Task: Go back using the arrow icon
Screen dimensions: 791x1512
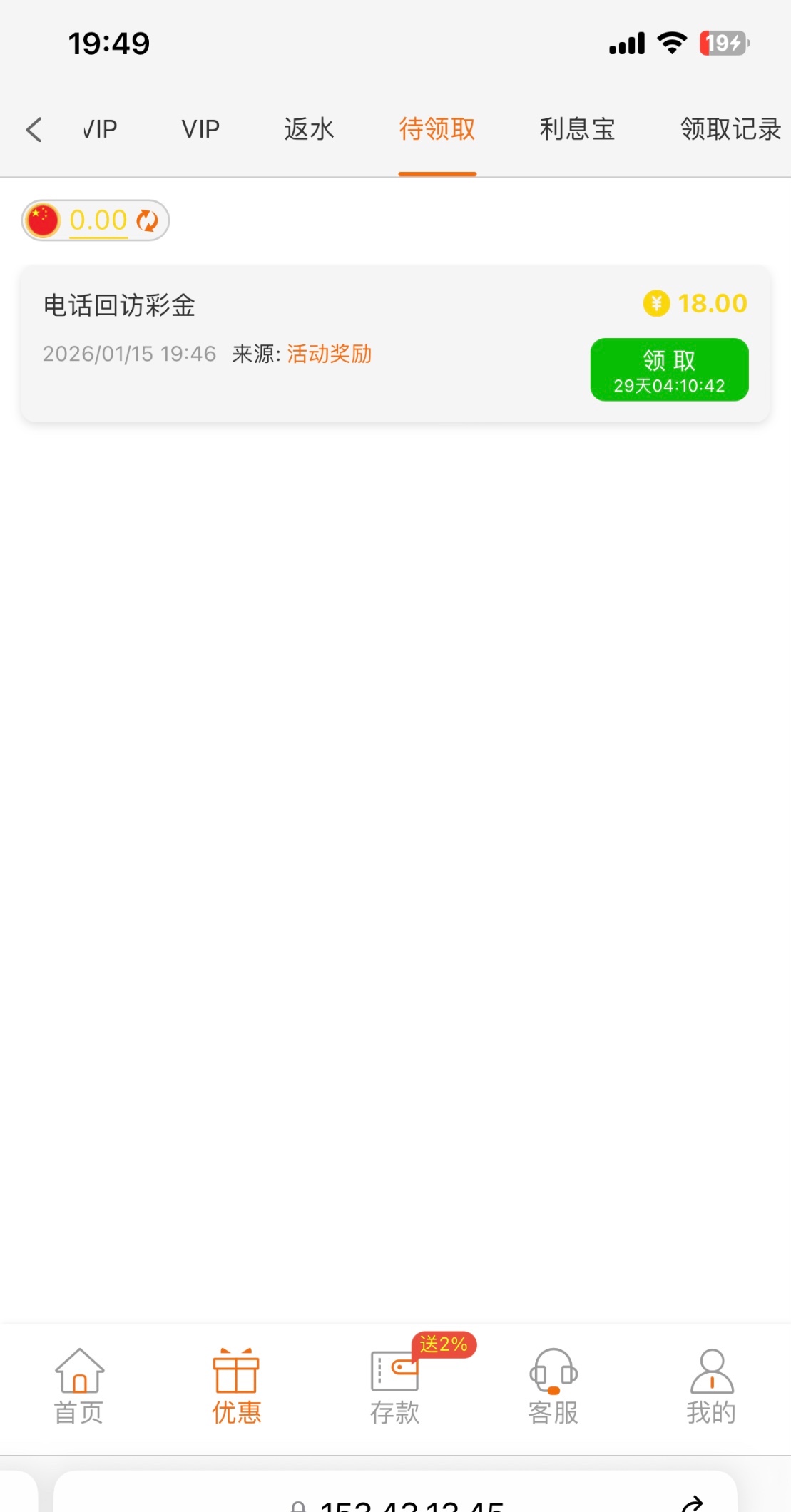Action: [x=34, y=130]
